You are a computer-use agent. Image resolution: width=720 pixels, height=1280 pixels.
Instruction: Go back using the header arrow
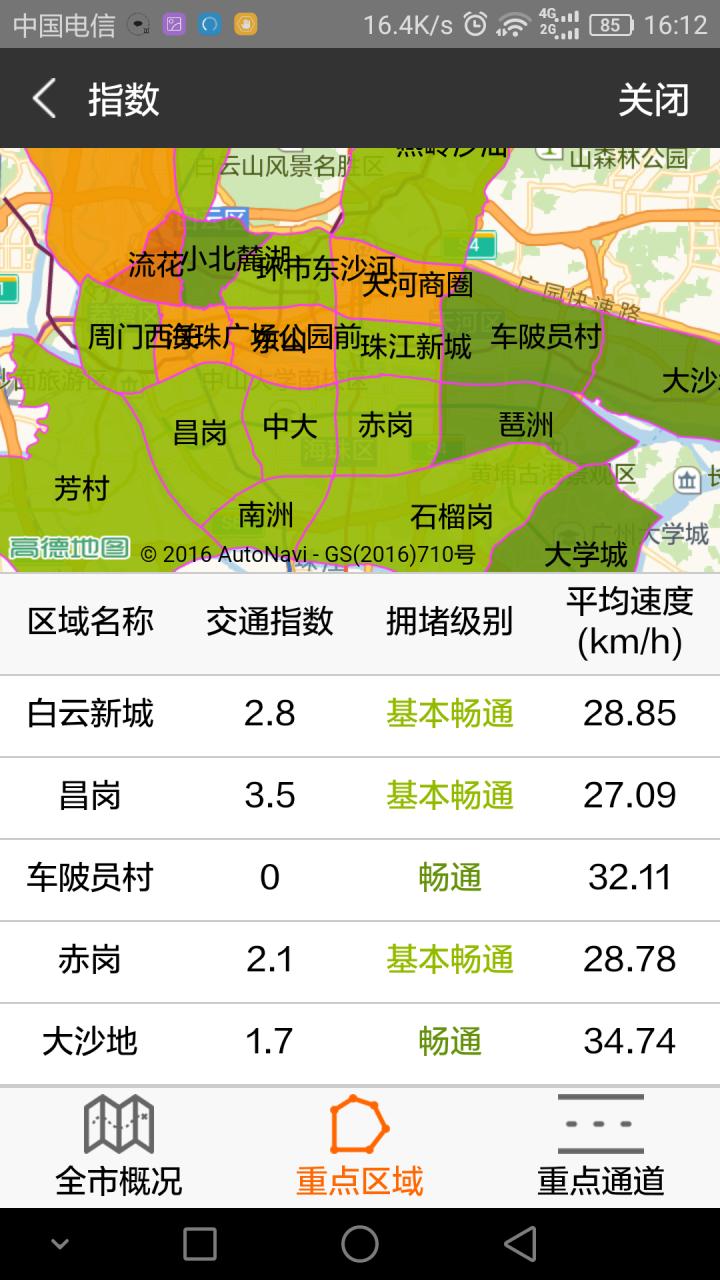44,100
